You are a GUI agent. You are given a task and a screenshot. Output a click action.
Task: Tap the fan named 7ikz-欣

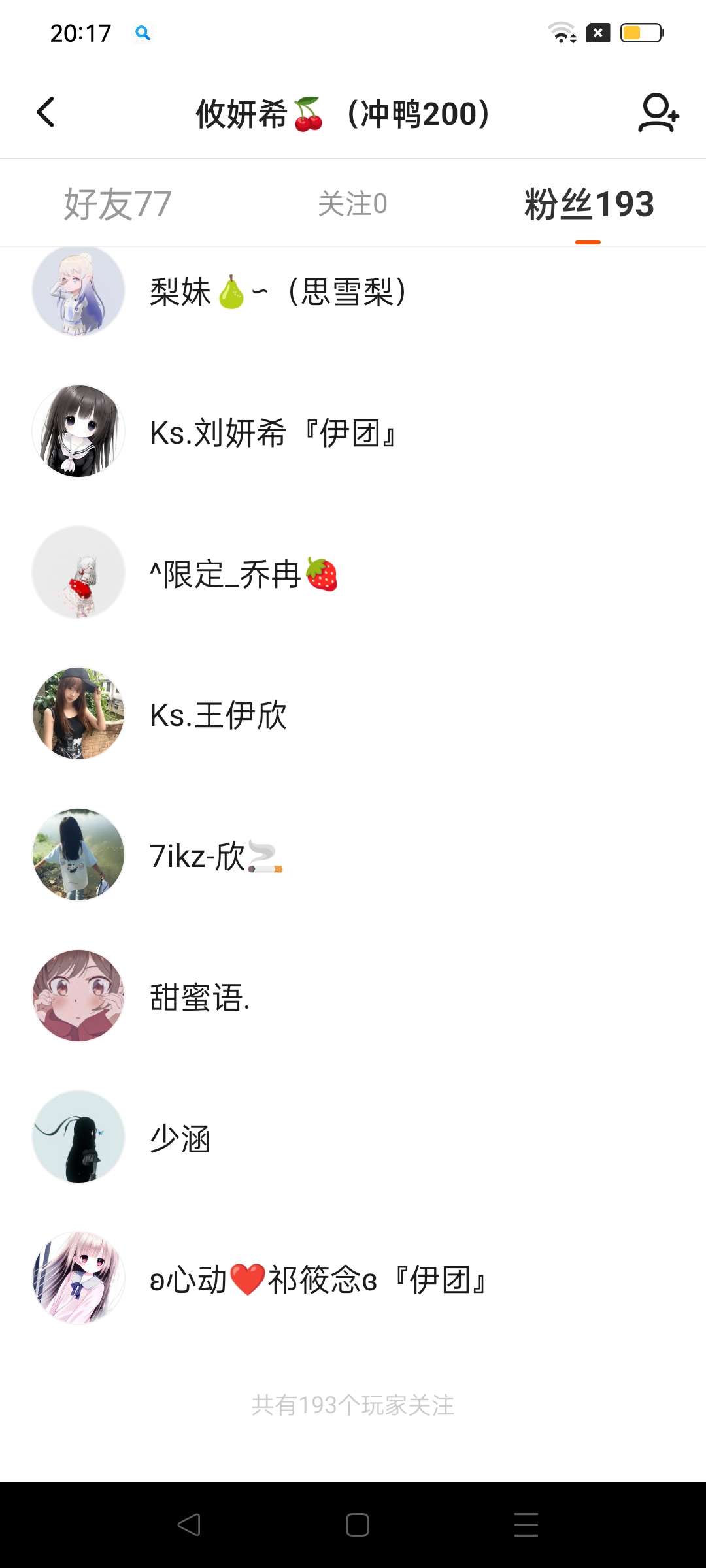click(216, 856)
